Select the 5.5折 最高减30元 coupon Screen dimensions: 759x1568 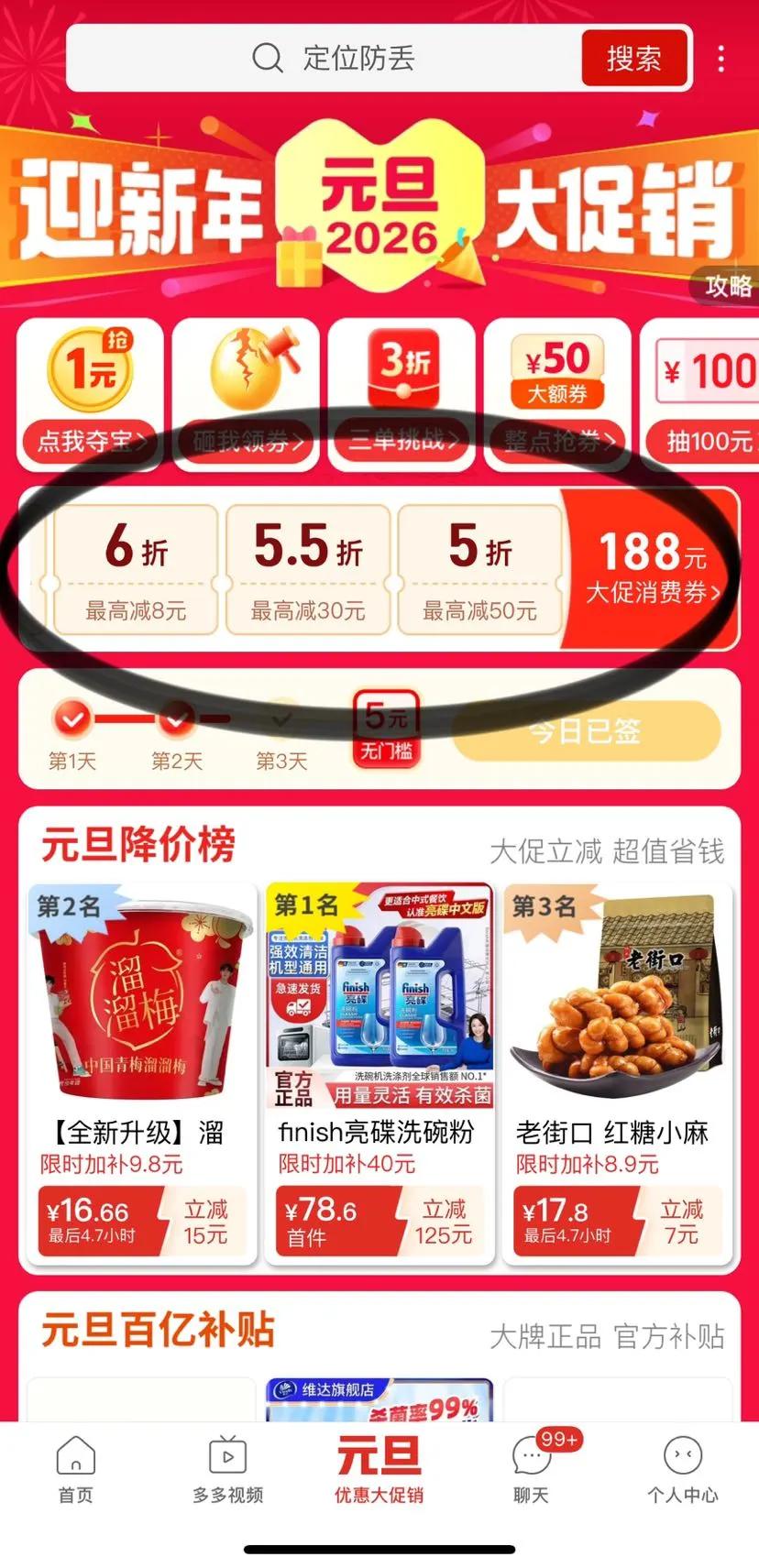308,570
